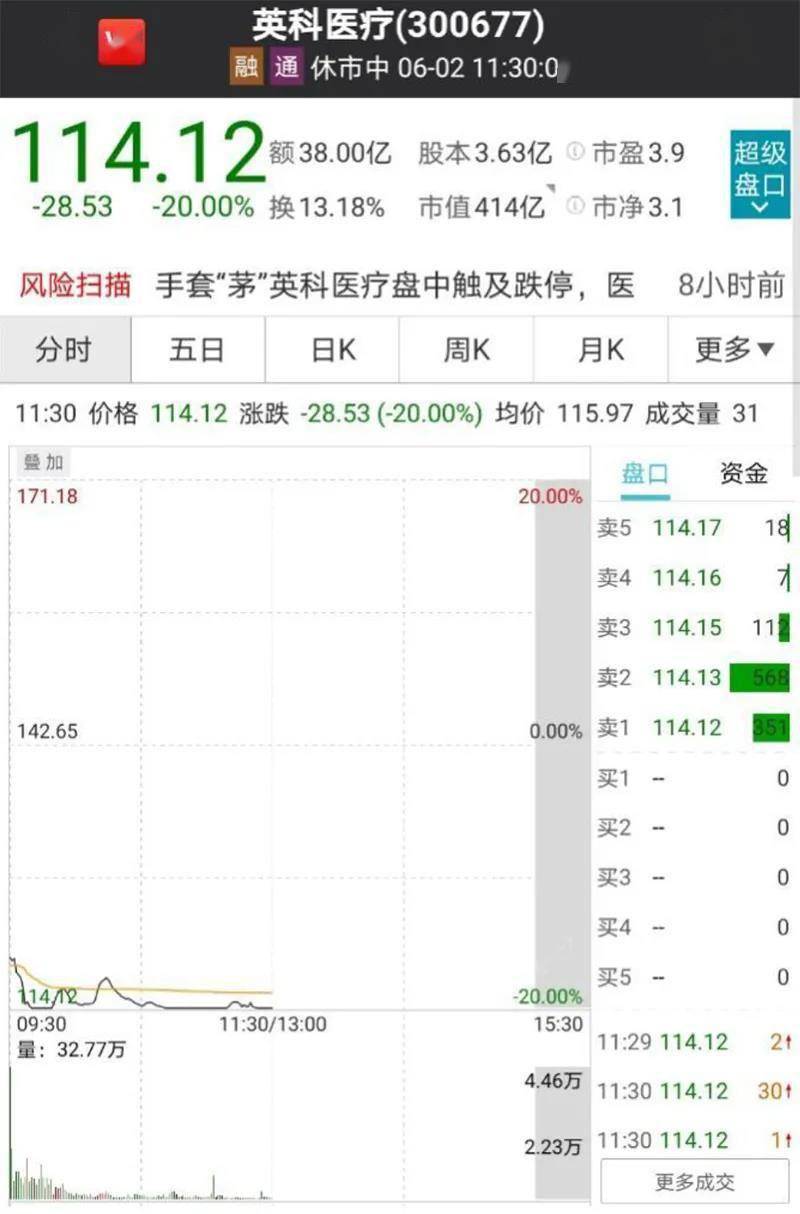The width and height of the screenshot is (800, 1214).
Task: Switch to the 资金 tab
Action: tap(743, 474)
